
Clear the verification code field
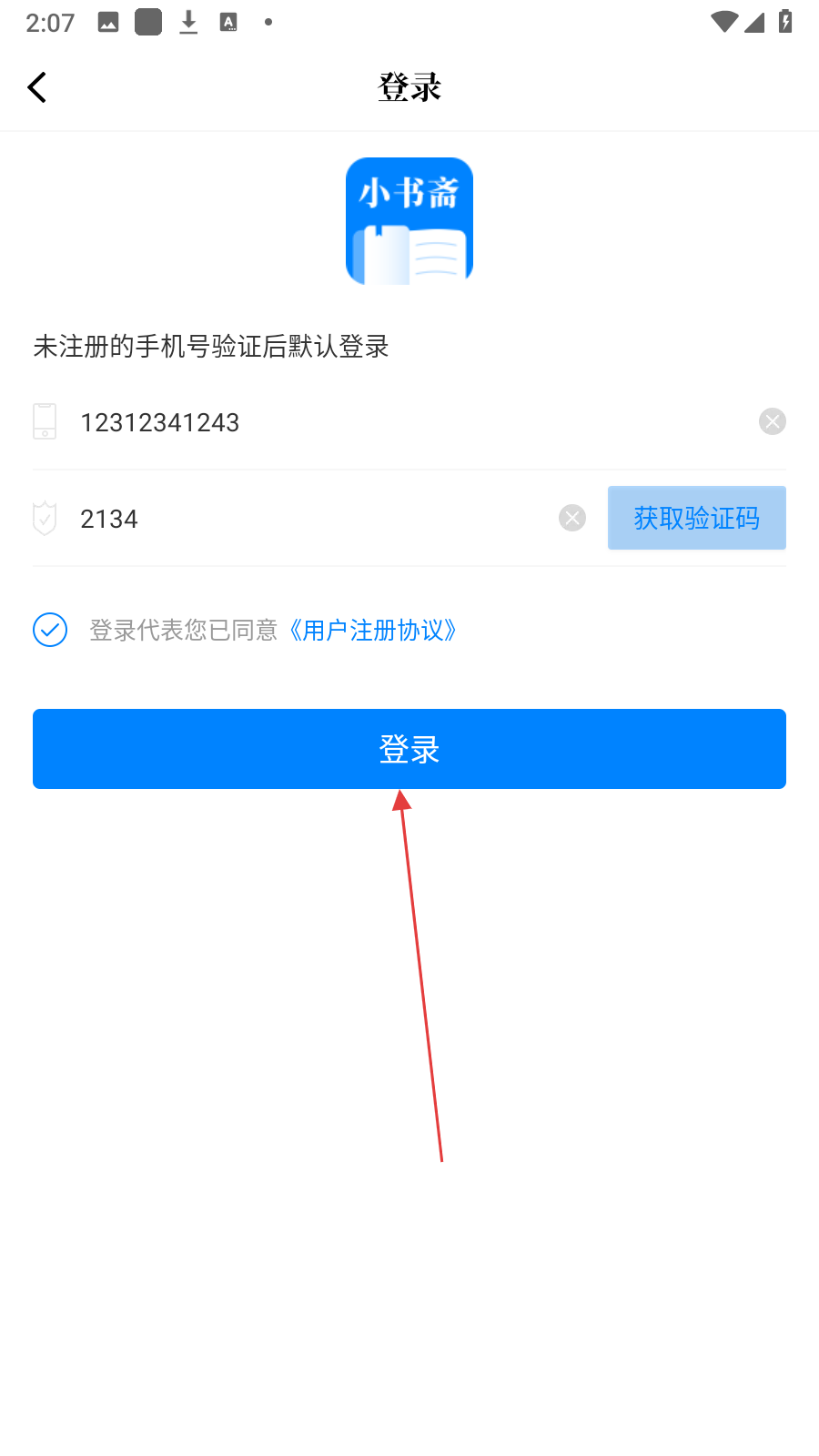(x=572, y=519)
